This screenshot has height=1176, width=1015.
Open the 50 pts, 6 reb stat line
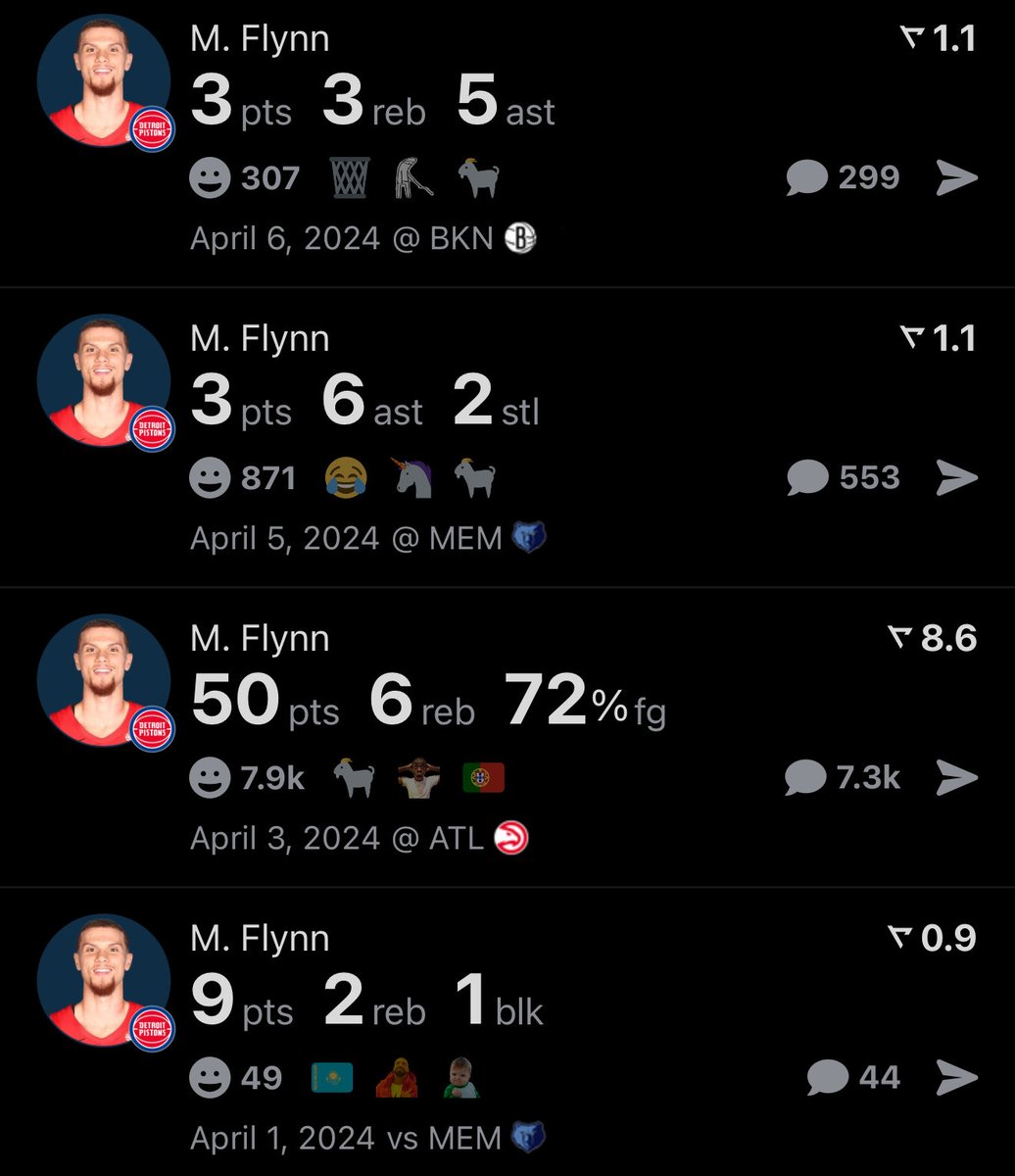428,702
